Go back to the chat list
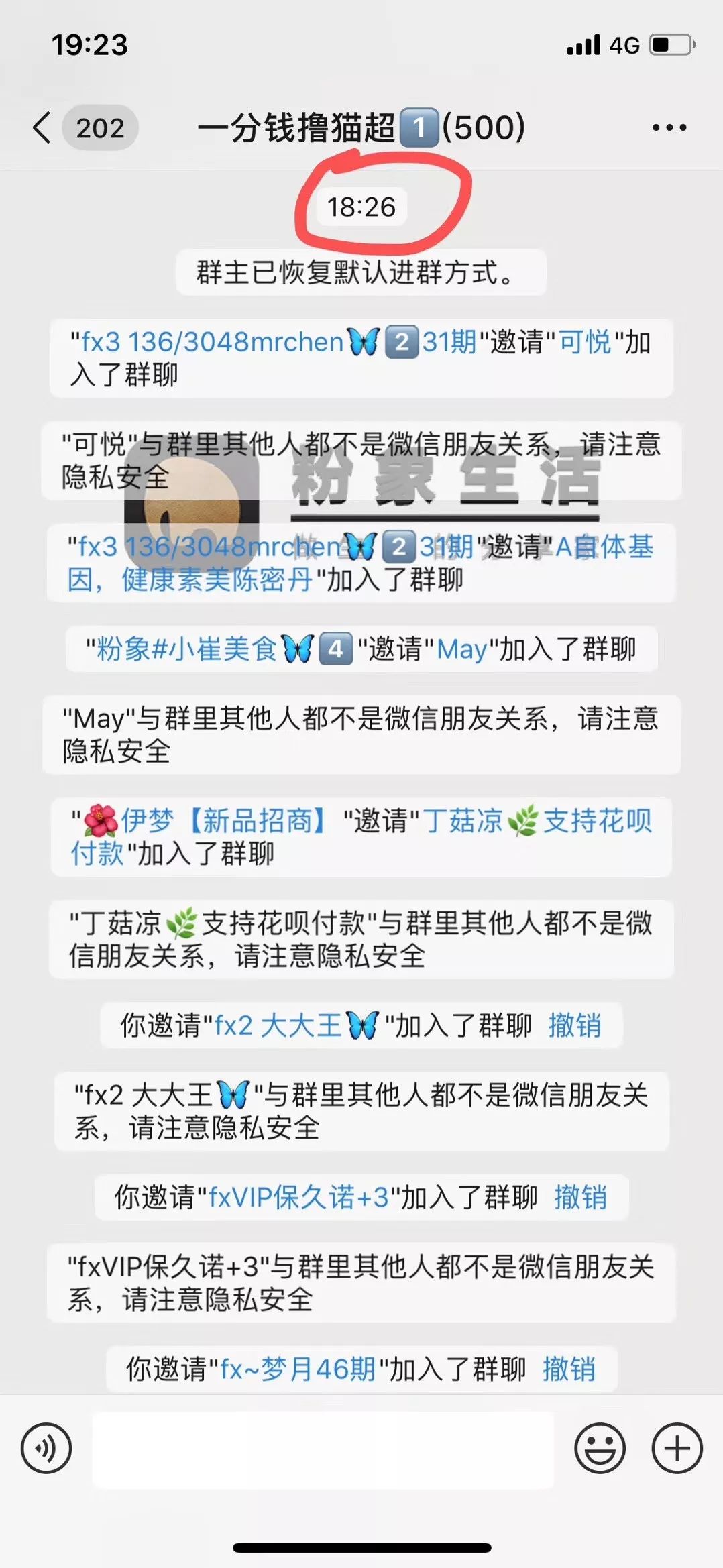 pos(43,127)
